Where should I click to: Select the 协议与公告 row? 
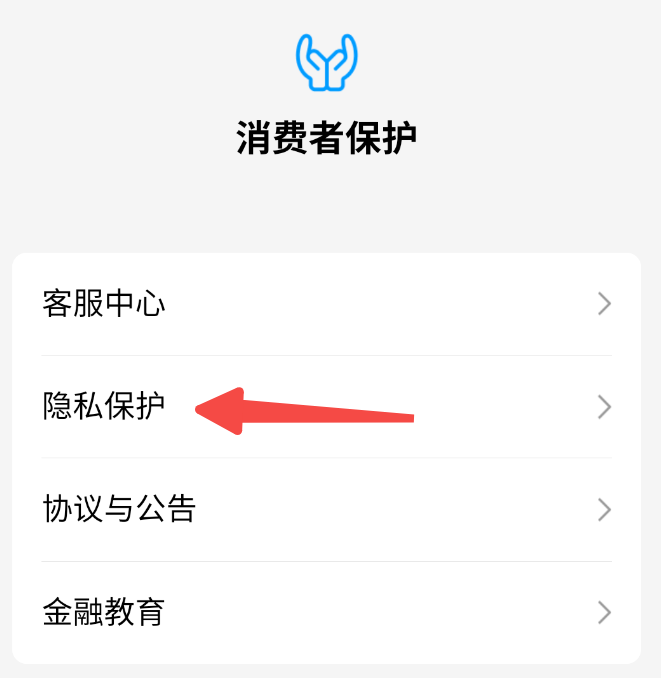click(326, 510)
